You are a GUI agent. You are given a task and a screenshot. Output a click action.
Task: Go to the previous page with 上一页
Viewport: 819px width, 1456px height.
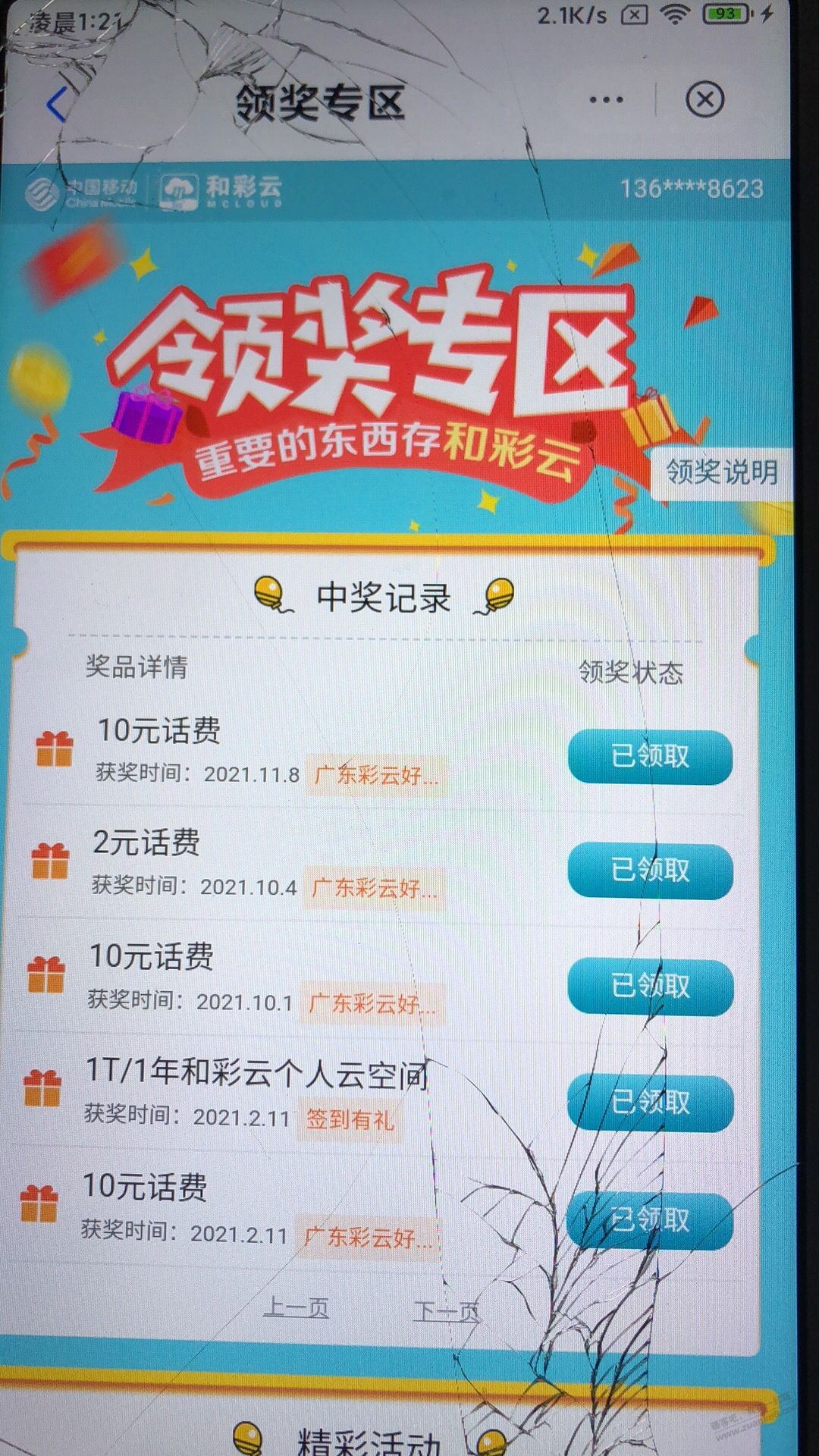[x=296, y=1308]
